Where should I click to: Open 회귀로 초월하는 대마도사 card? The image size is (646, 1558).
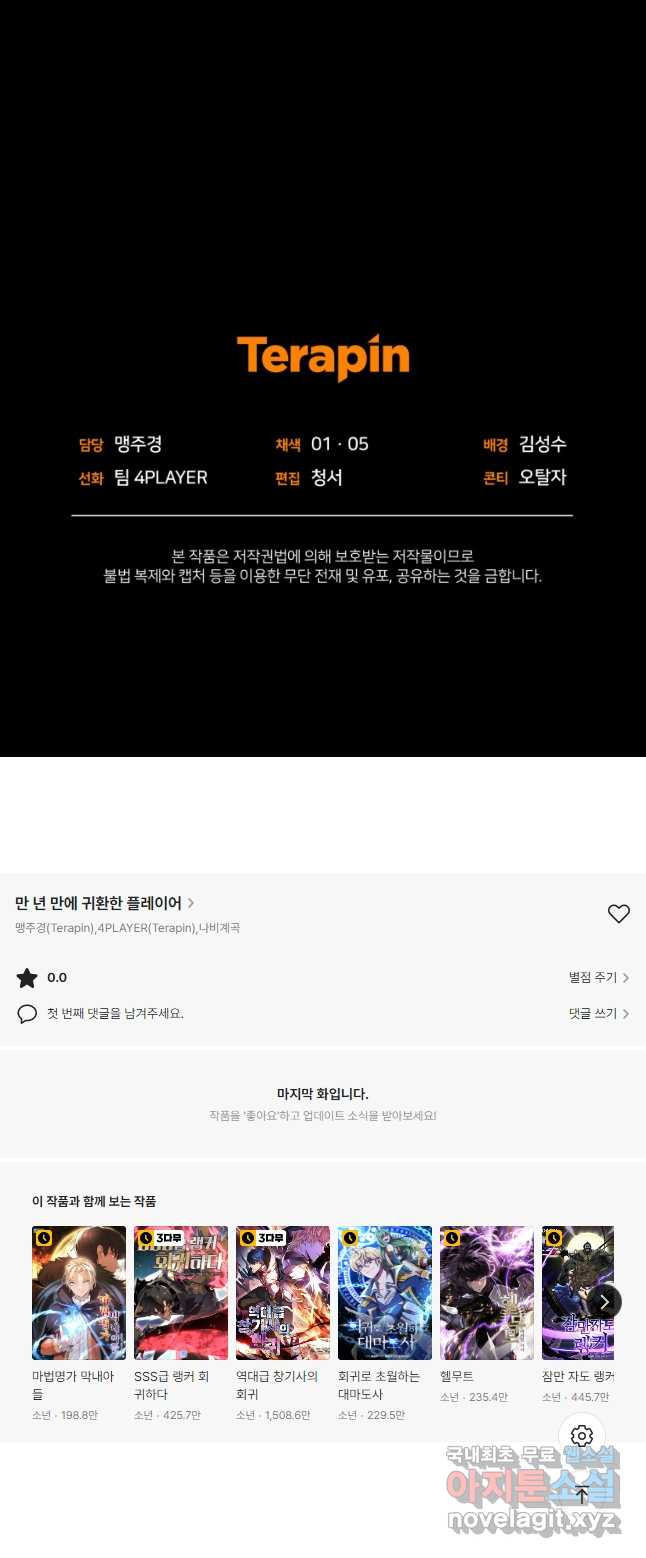[x=385, y=1293]
